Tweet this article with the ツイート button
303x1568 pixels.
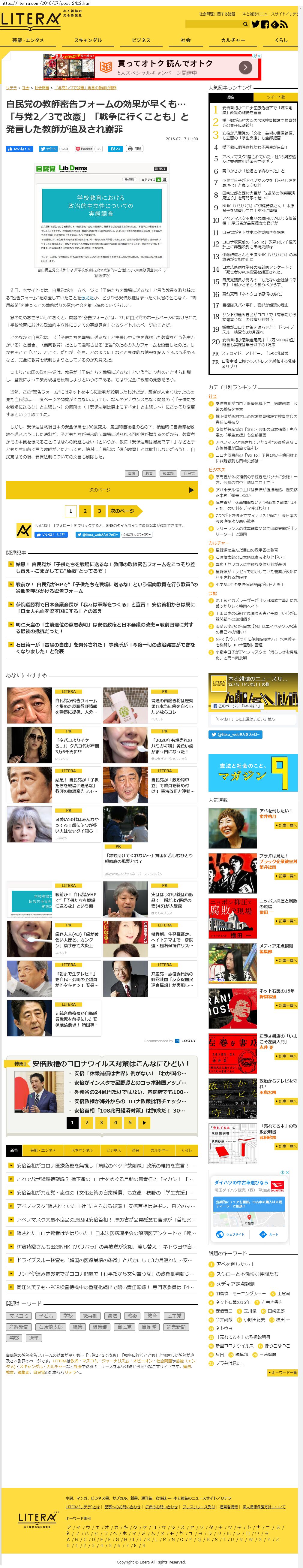pyautogui.click(x=48, y=149)
